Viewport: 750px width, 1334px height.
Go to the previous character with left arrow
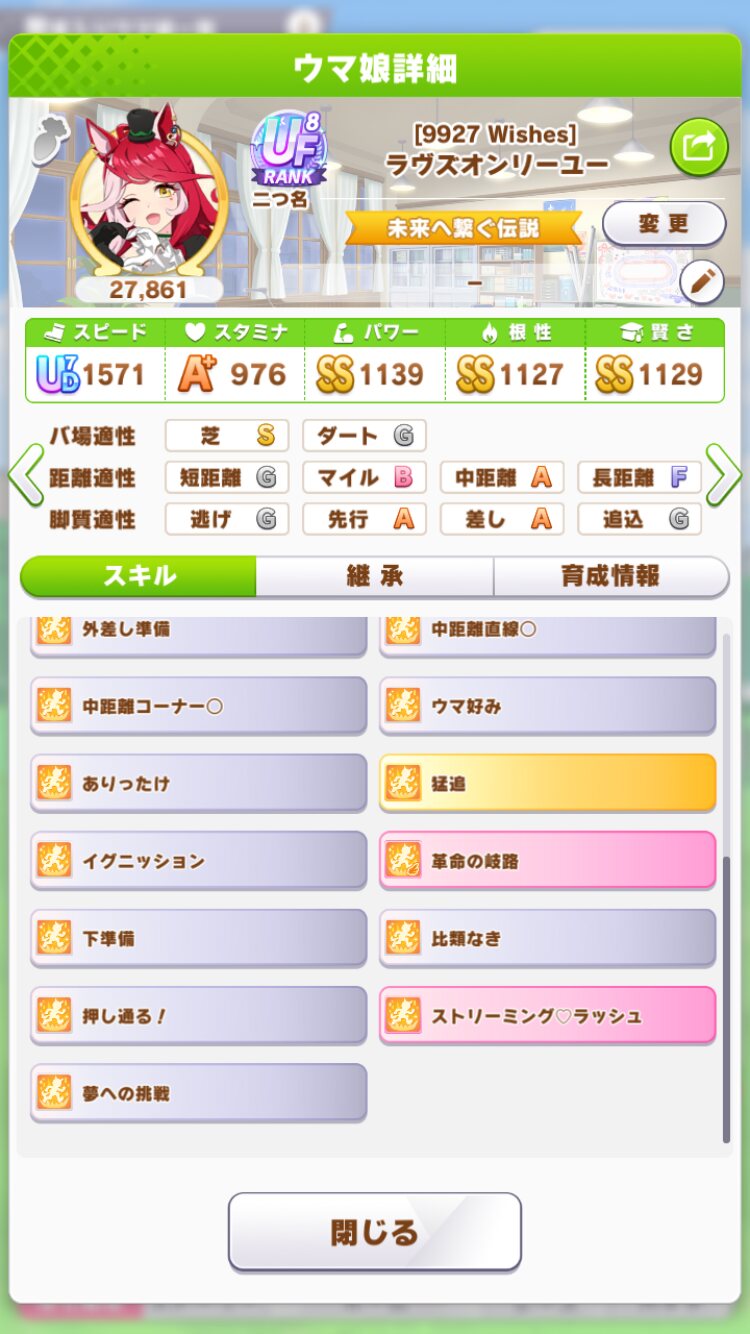point(25,476)
